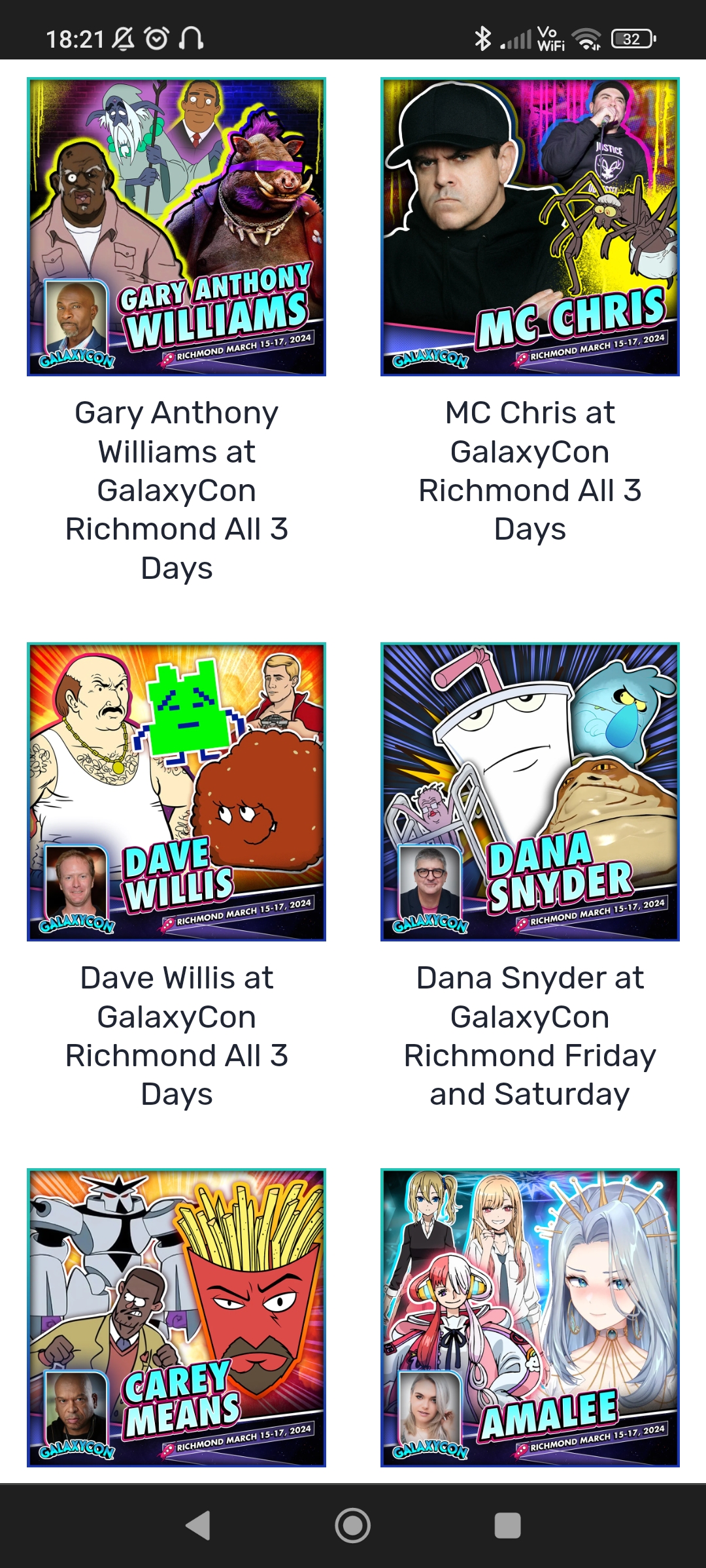Tap the system home button
Viewport: 706px width, 1568px height.
(353, 1526)
